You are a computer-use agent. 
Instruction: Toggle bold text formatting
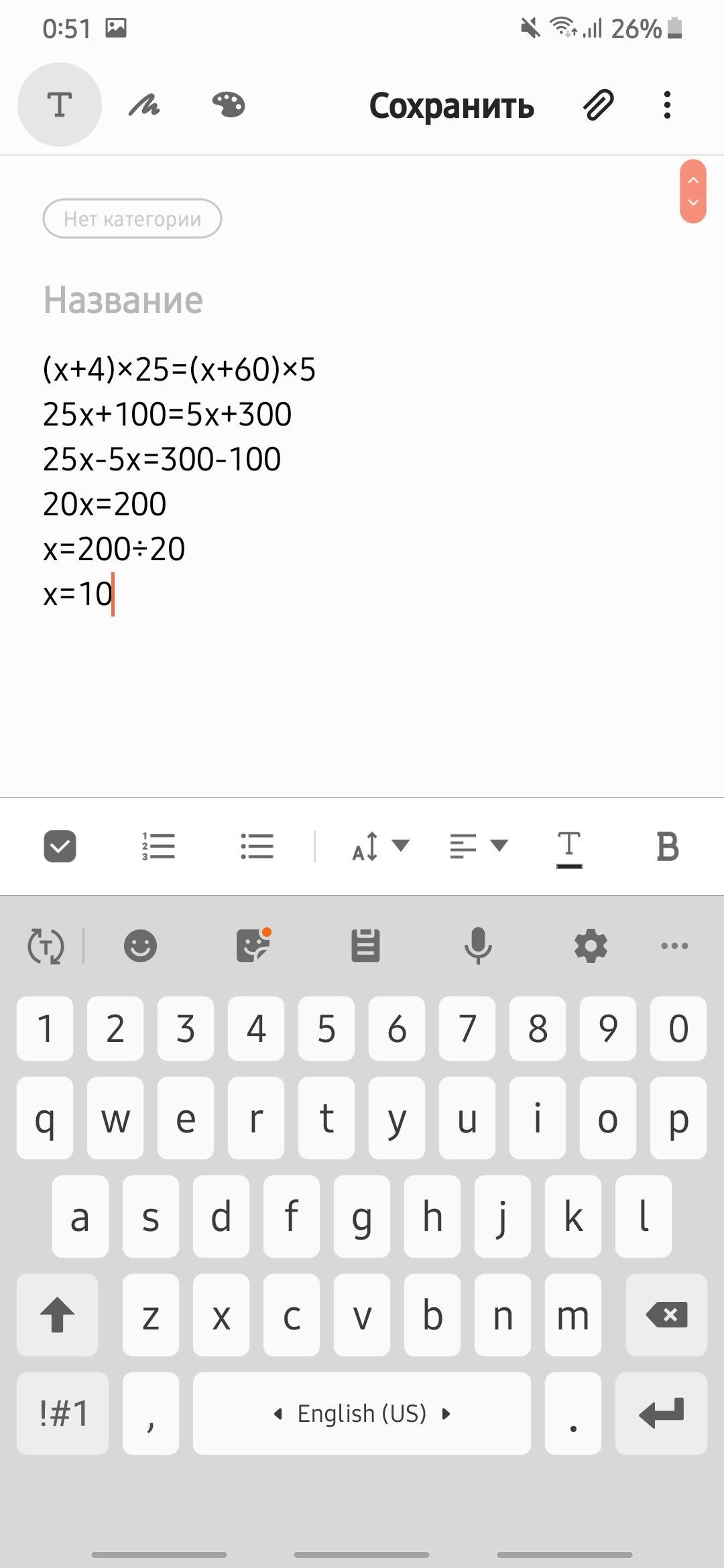pyautogui.click(x=667, y=846)
